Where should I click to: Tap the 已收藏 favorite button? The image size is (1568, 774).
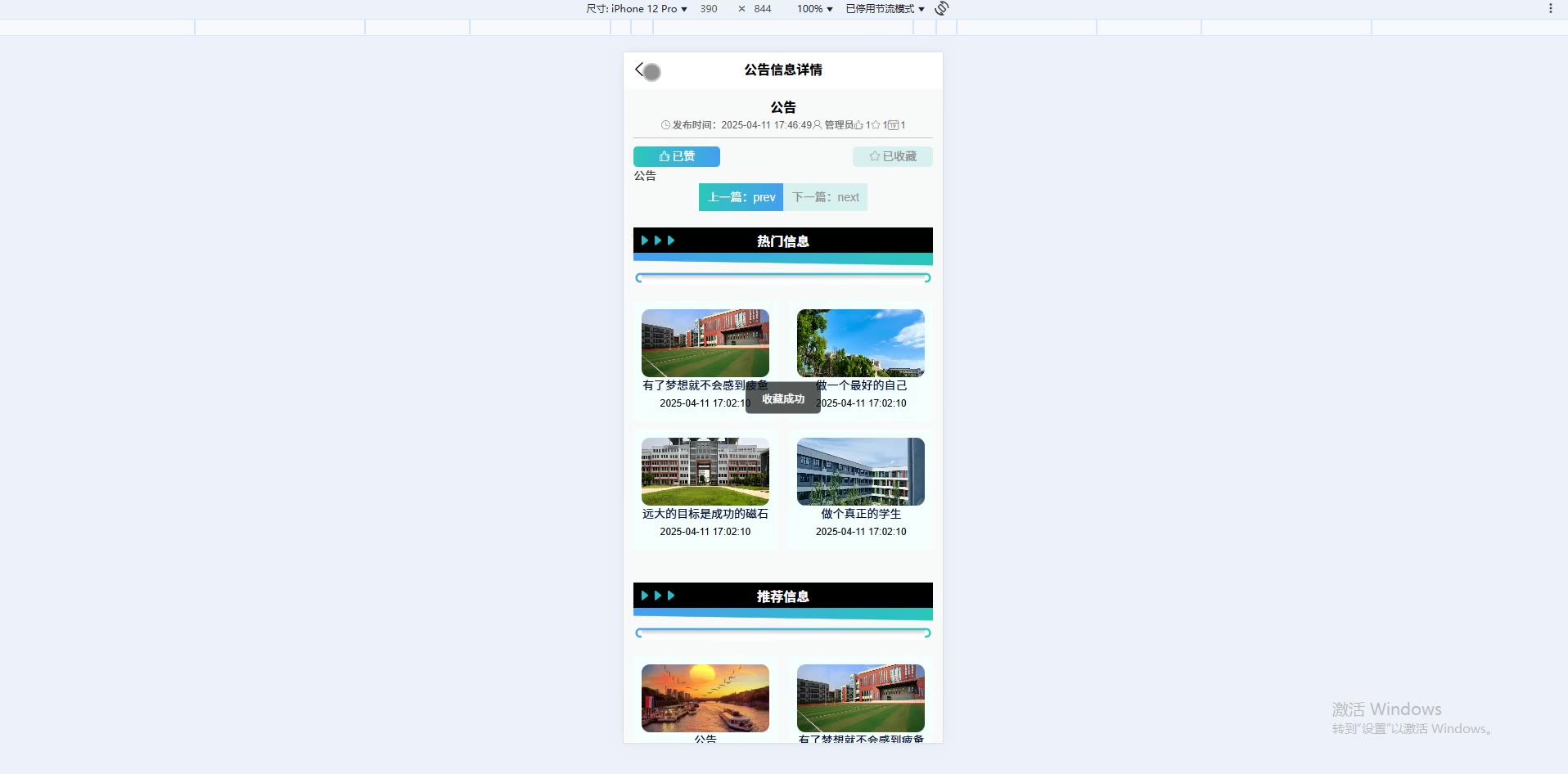tap(892, 156)
